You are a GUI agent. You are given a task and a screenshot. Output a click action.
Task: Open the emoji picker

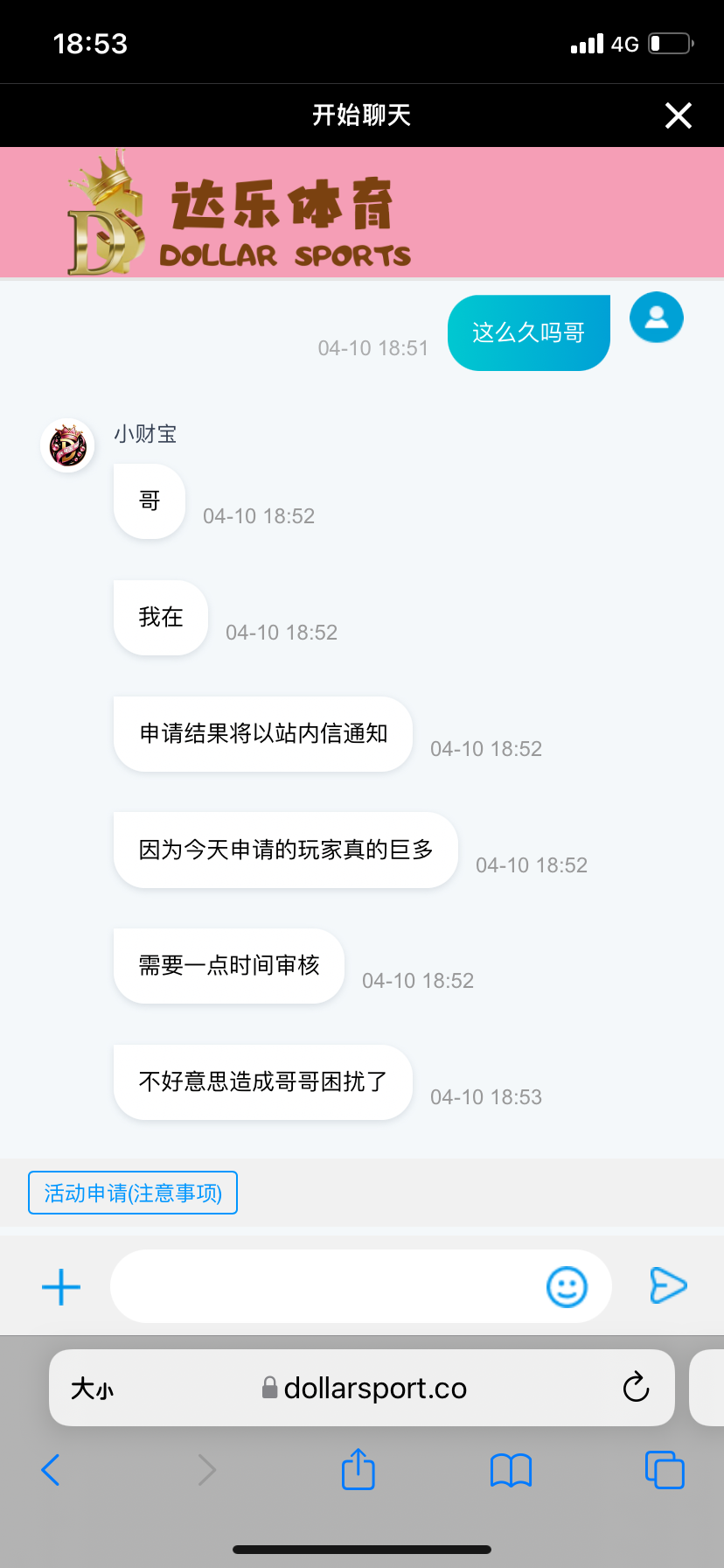click(x=567, y=1287)
